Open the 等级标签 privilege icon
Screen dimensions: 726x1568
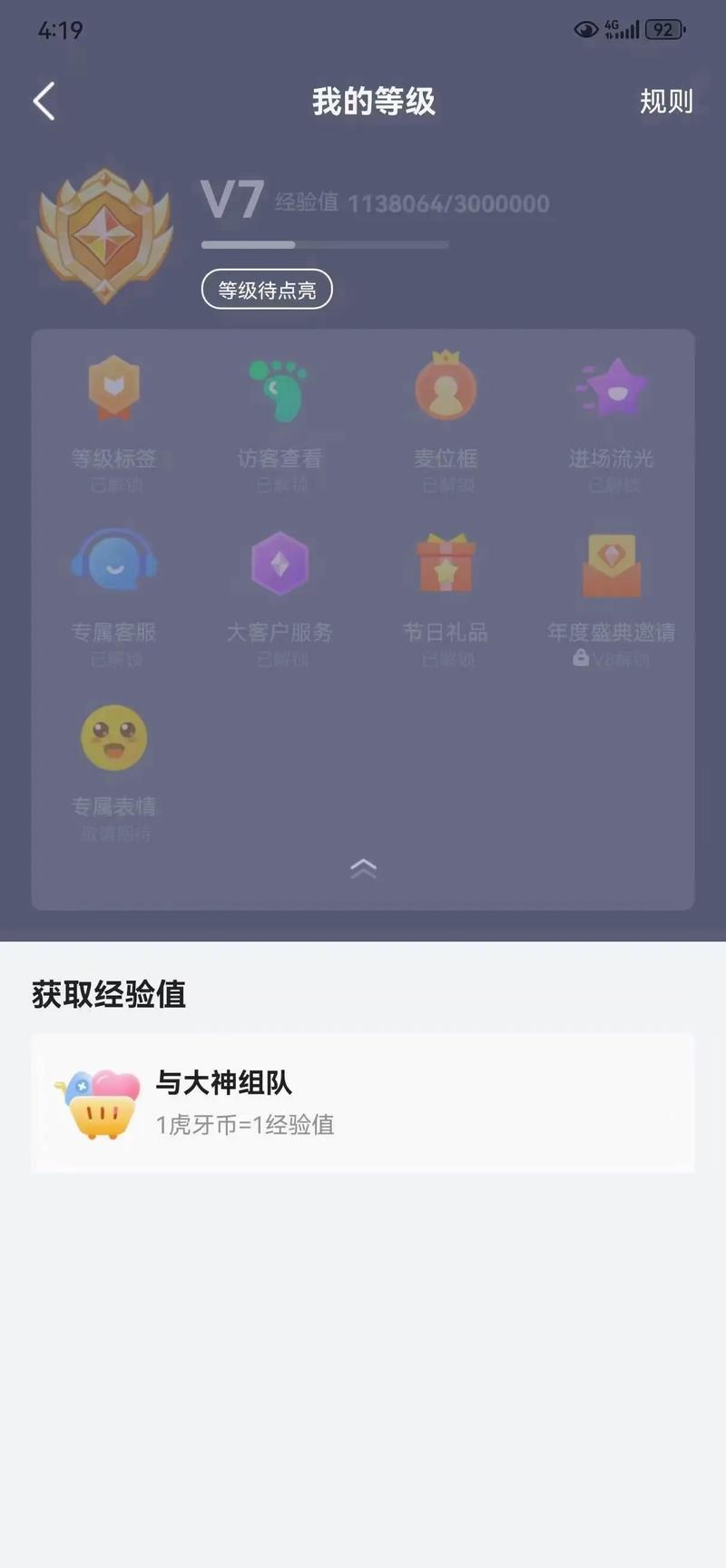click(x=113, y=387)
